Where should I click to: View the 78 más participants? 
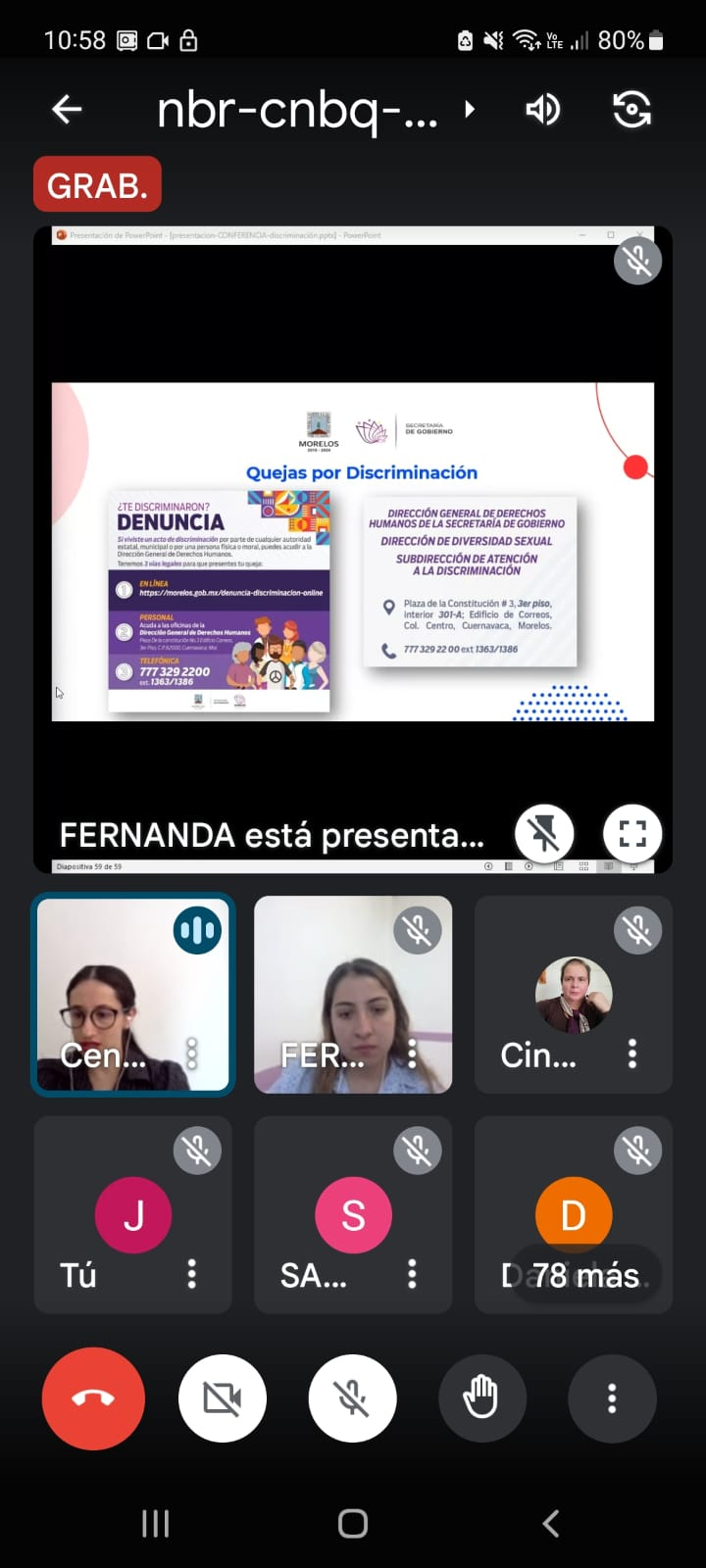click(585, 1275)
